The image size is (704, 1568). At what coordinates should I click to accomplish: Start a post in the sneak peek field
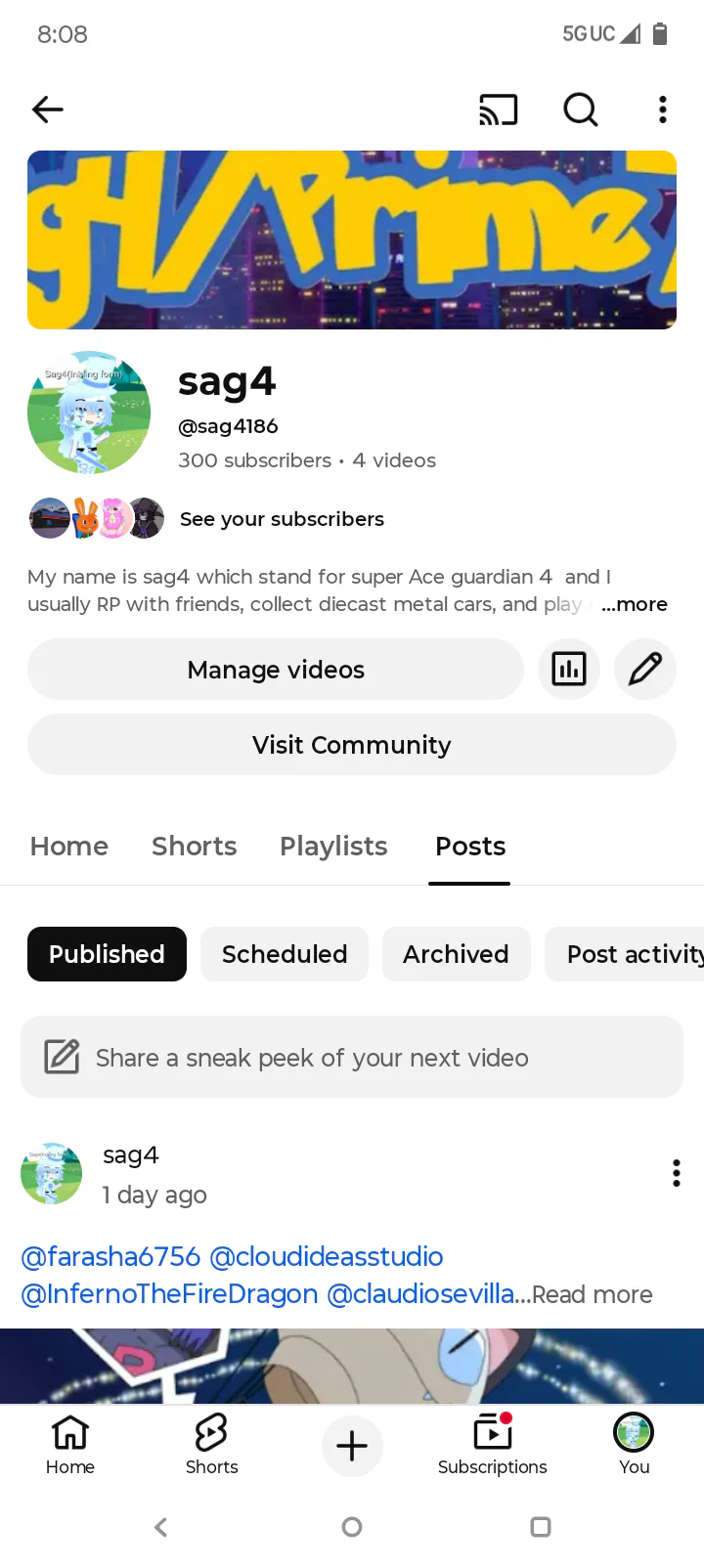coord(352,1058)
